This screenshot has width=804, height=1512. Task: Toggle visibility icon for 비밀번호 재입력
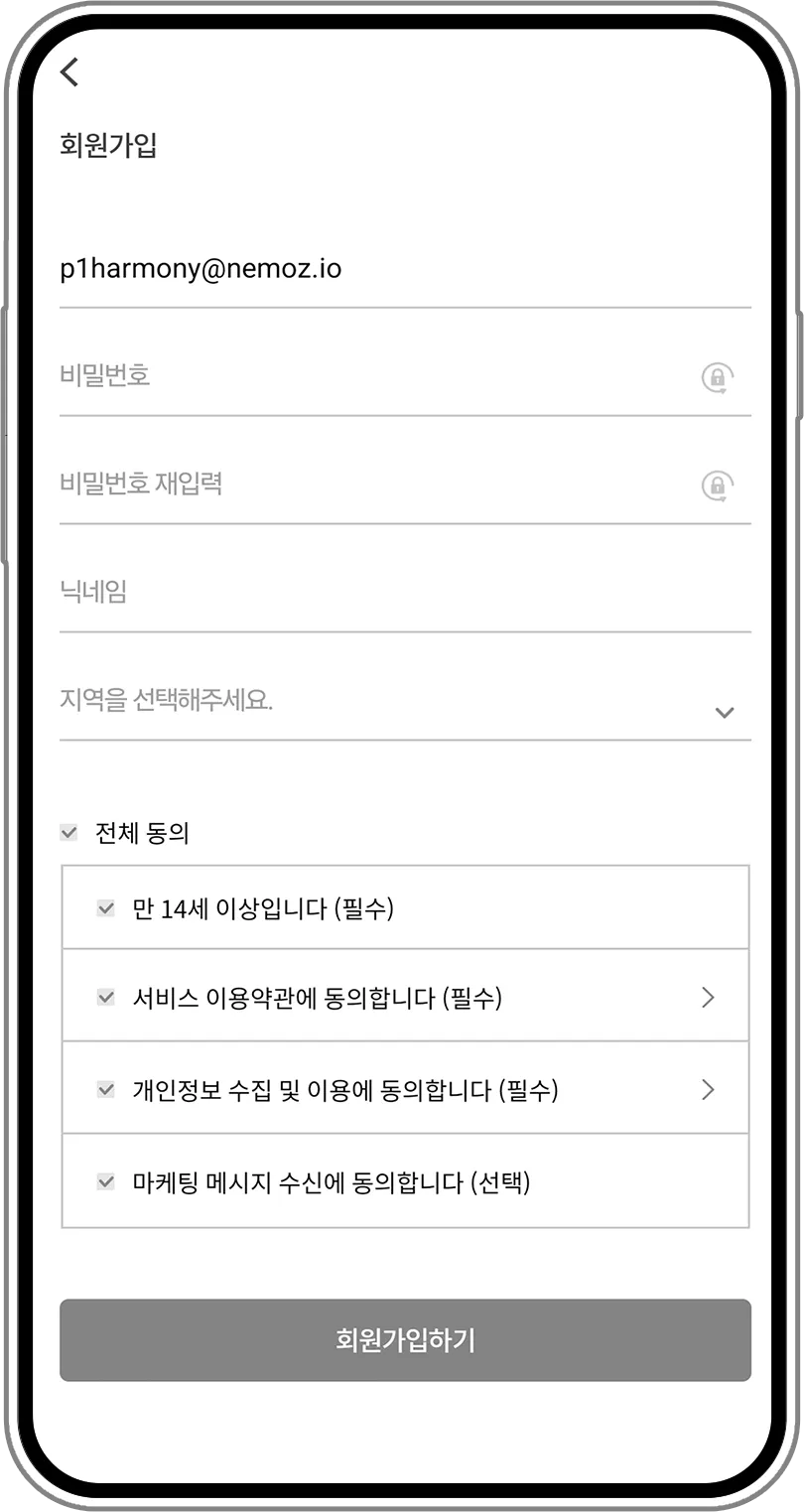[x=717, y=485]
